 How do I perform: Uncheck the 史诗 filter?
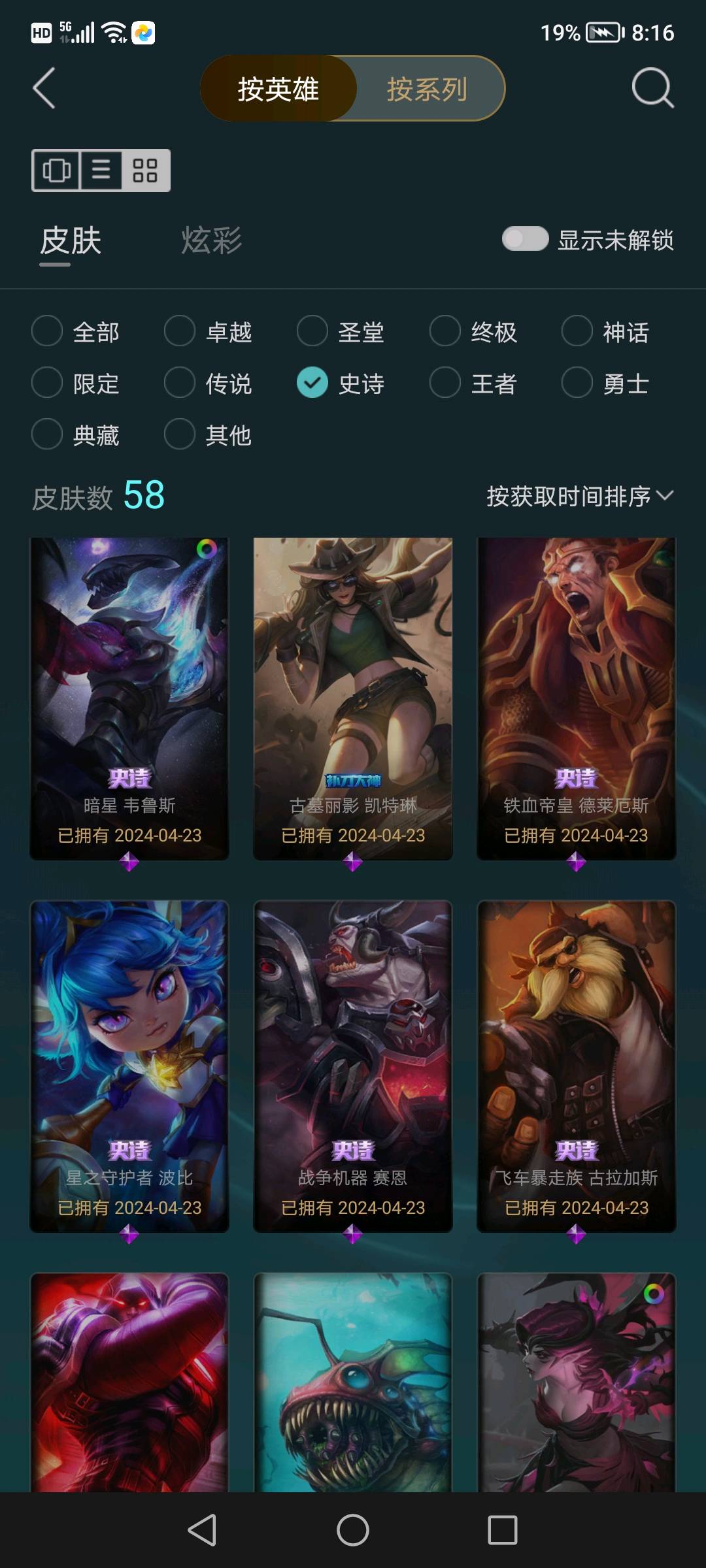point(312,383)
